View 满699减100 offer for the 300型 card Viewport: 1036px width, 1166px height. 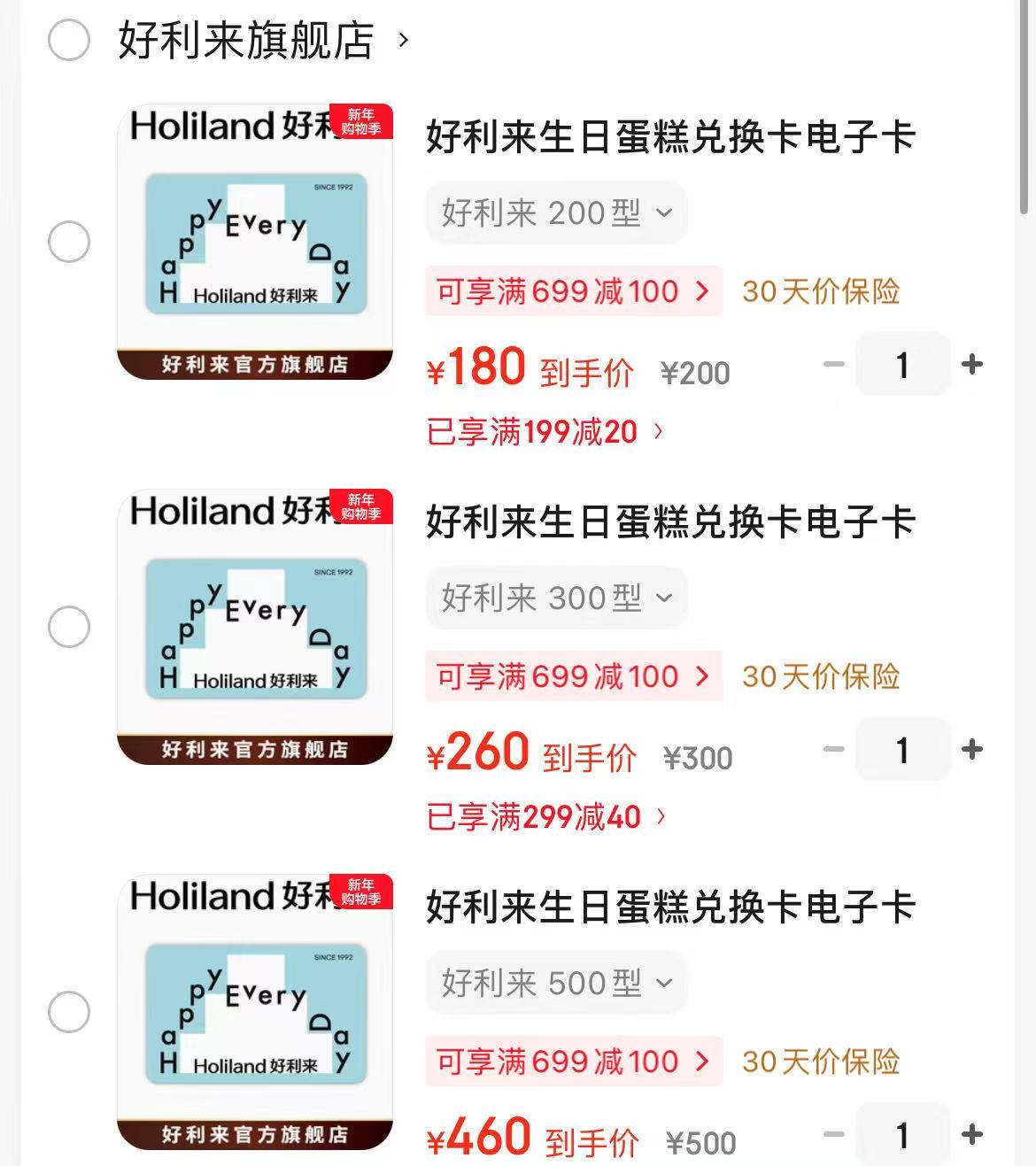click(x=573, y=676)
